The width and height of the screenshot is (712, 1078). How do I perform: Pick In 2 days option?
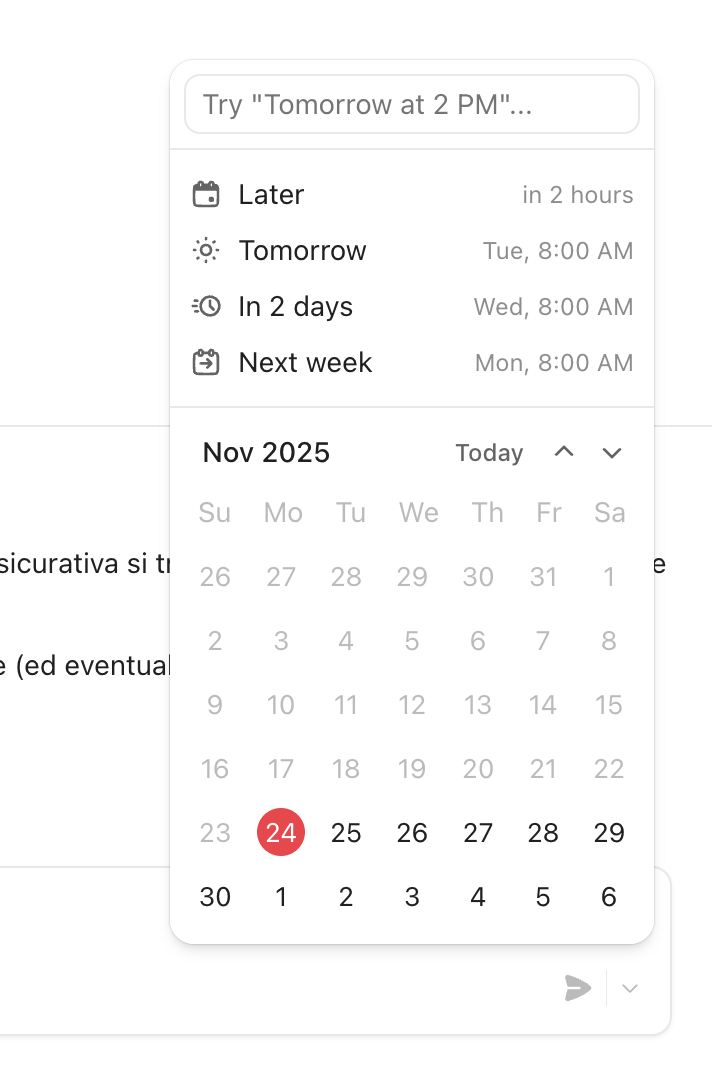(411, 307)
